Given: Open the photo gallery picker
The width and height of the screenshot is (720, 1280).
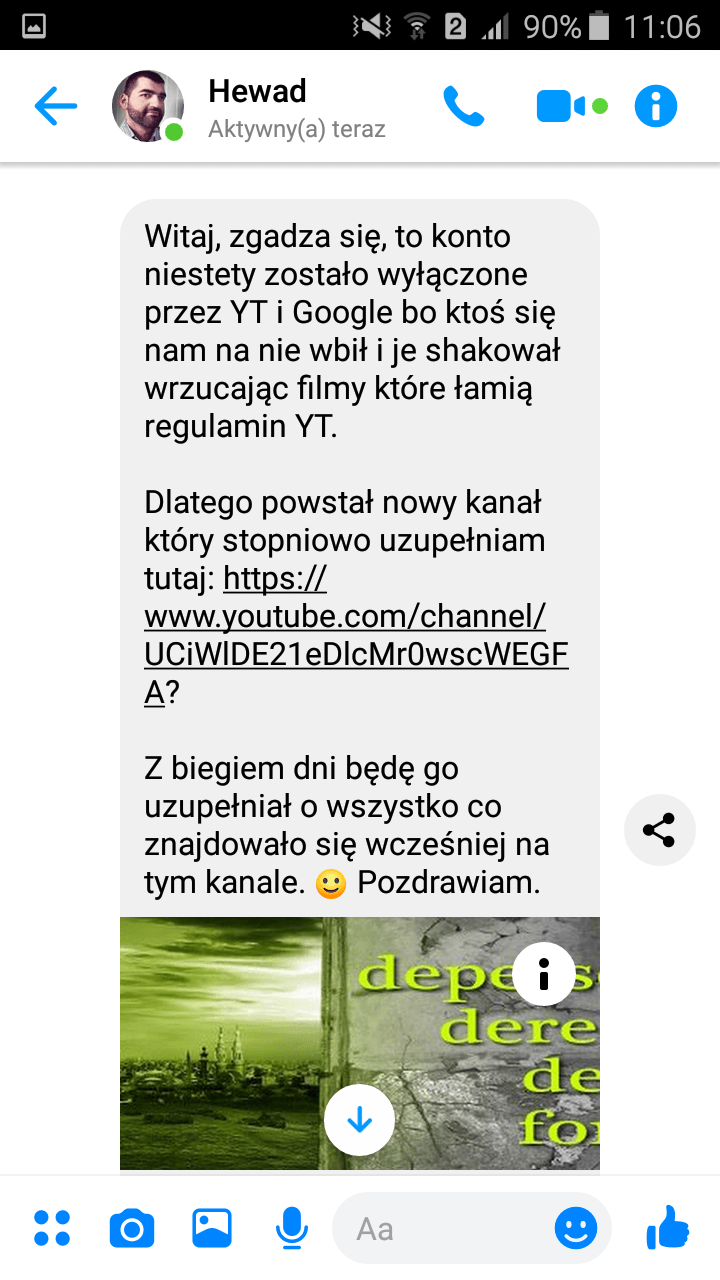Looking at the screenshot, I should 212,1228.
